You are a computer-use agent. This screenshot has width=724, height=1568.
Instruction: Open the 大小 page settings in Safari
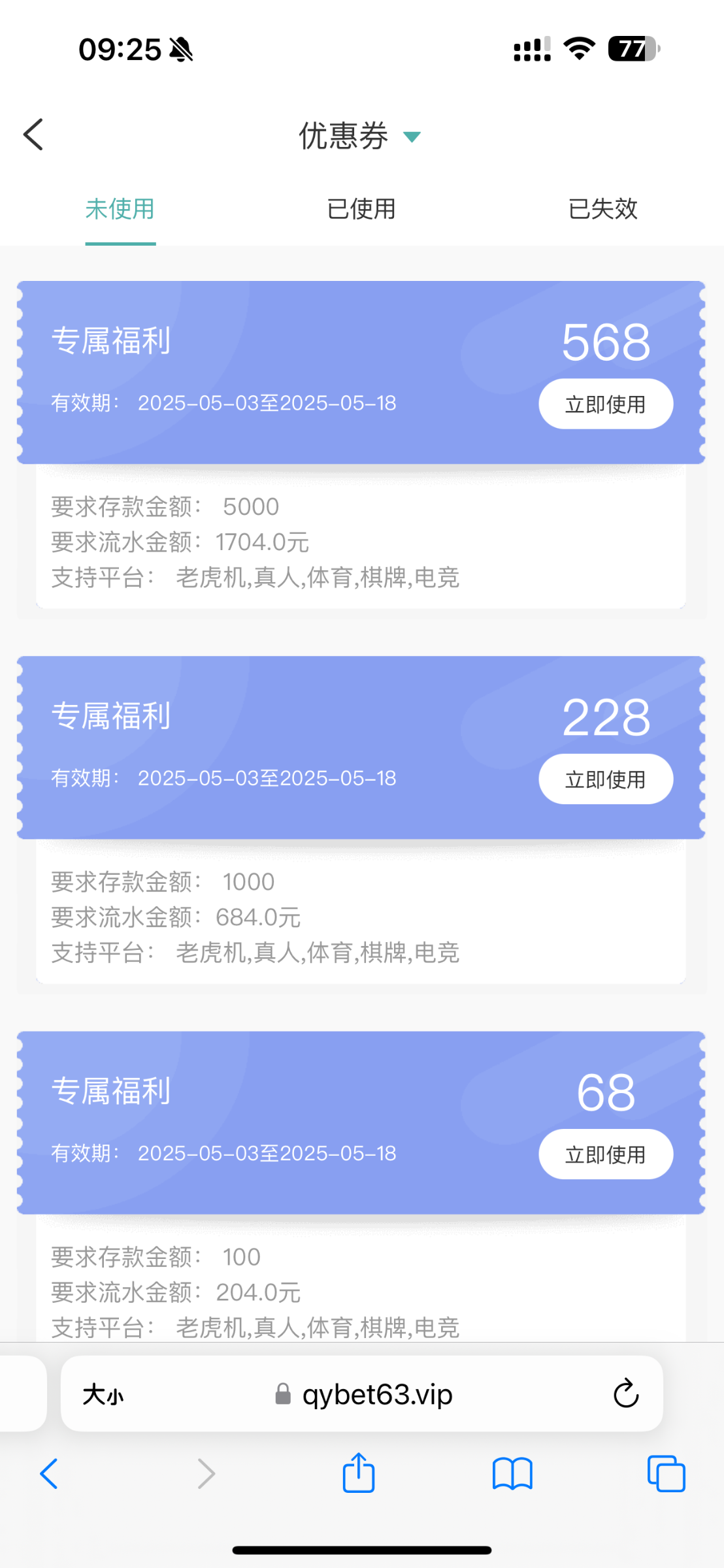[103, 1395]
